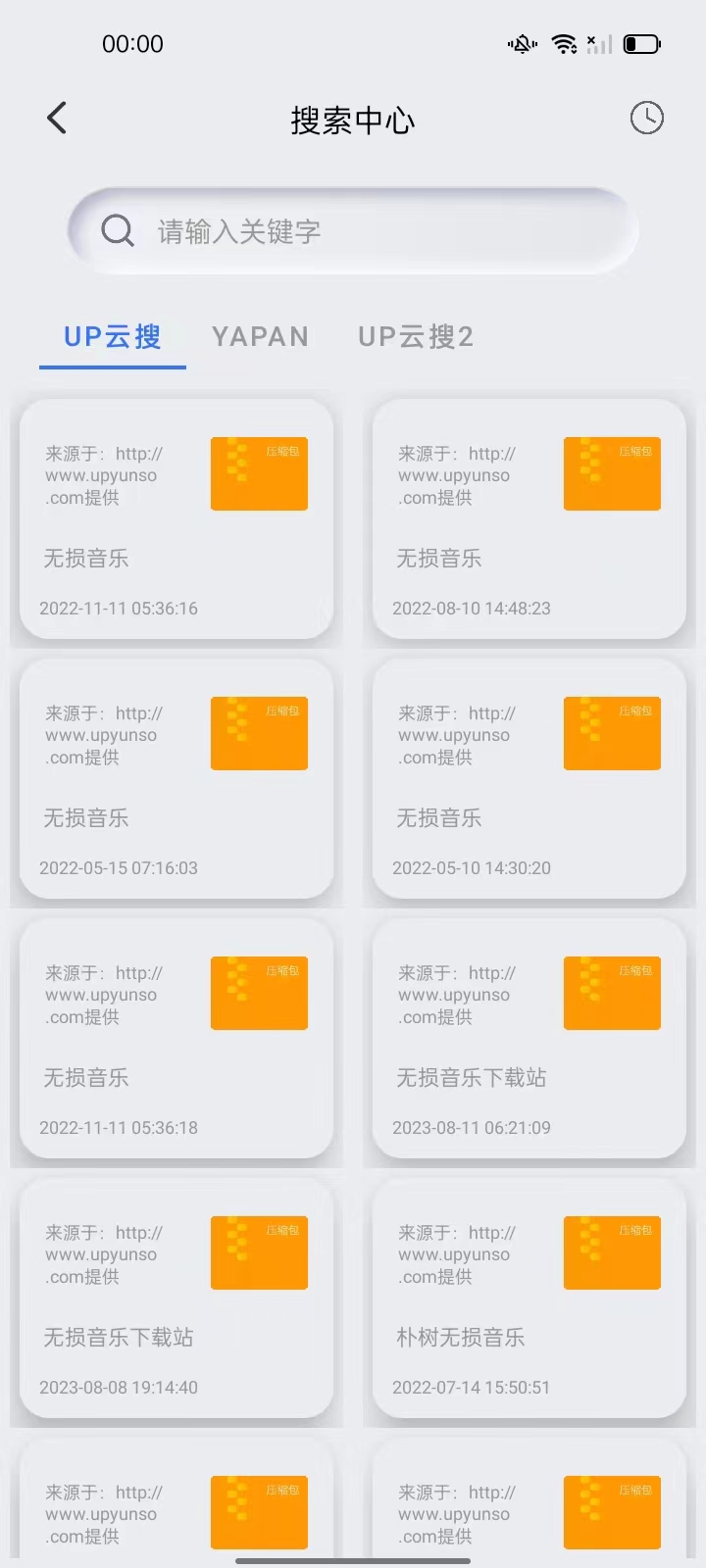Image resolution: width=706 pixels, height=1568 pixels.
Task: Open 无损音乐下载站 card dated 2023-08-11
Action: coord(529,1038)
